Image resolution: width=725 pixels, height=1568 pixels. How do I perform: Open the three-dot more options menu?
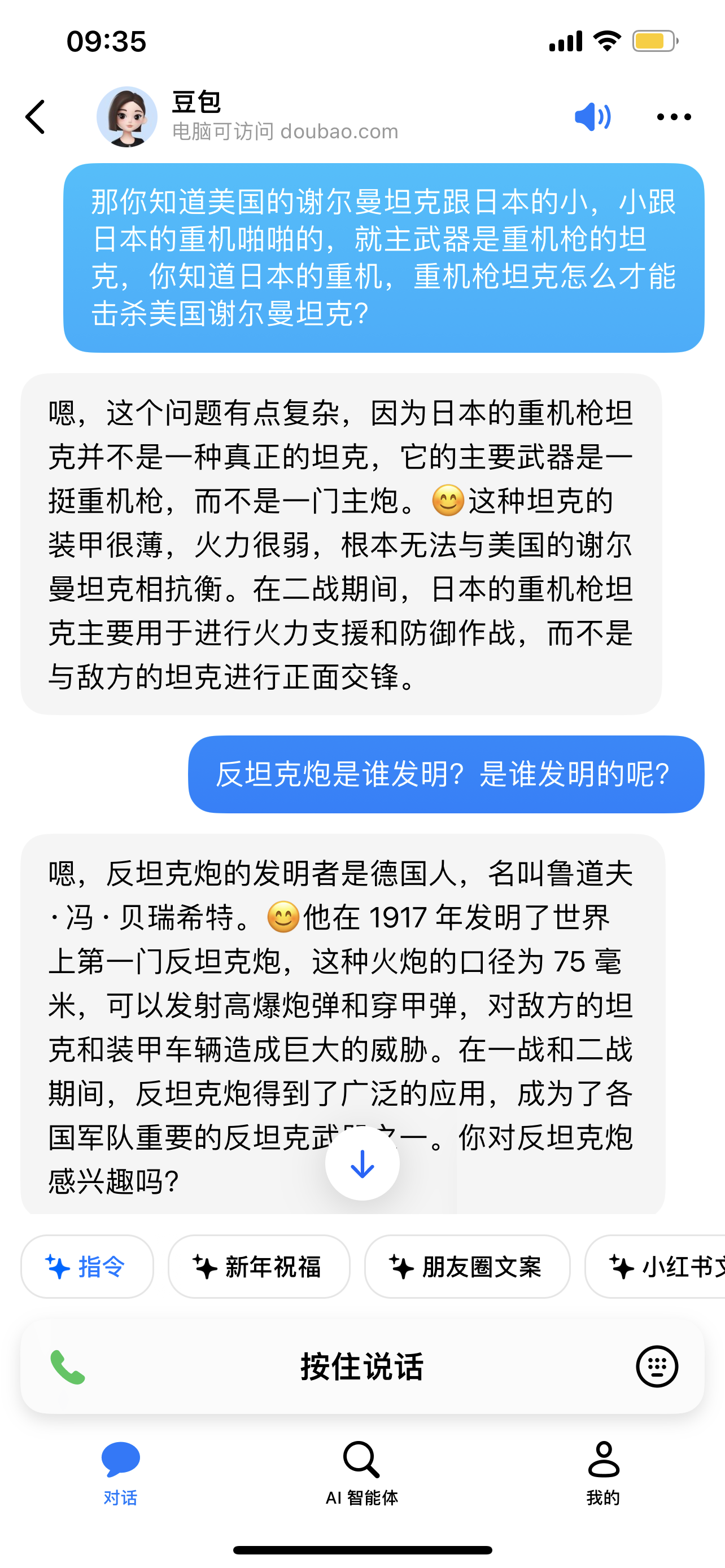click(674, 117)
